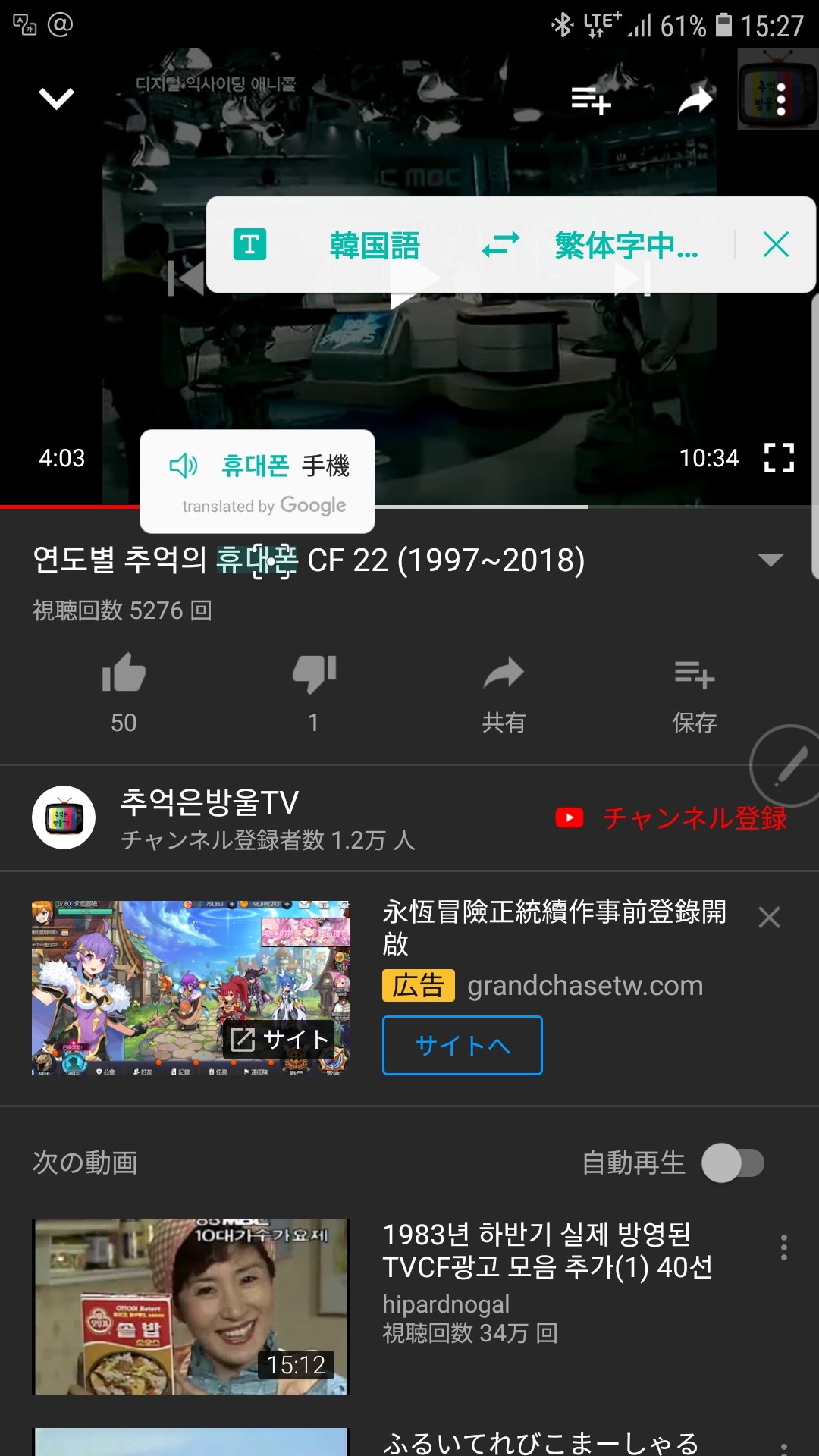Minimize the video player with the down chevron
This screenshot has width=819, height=1456.
tap(57, 99)
